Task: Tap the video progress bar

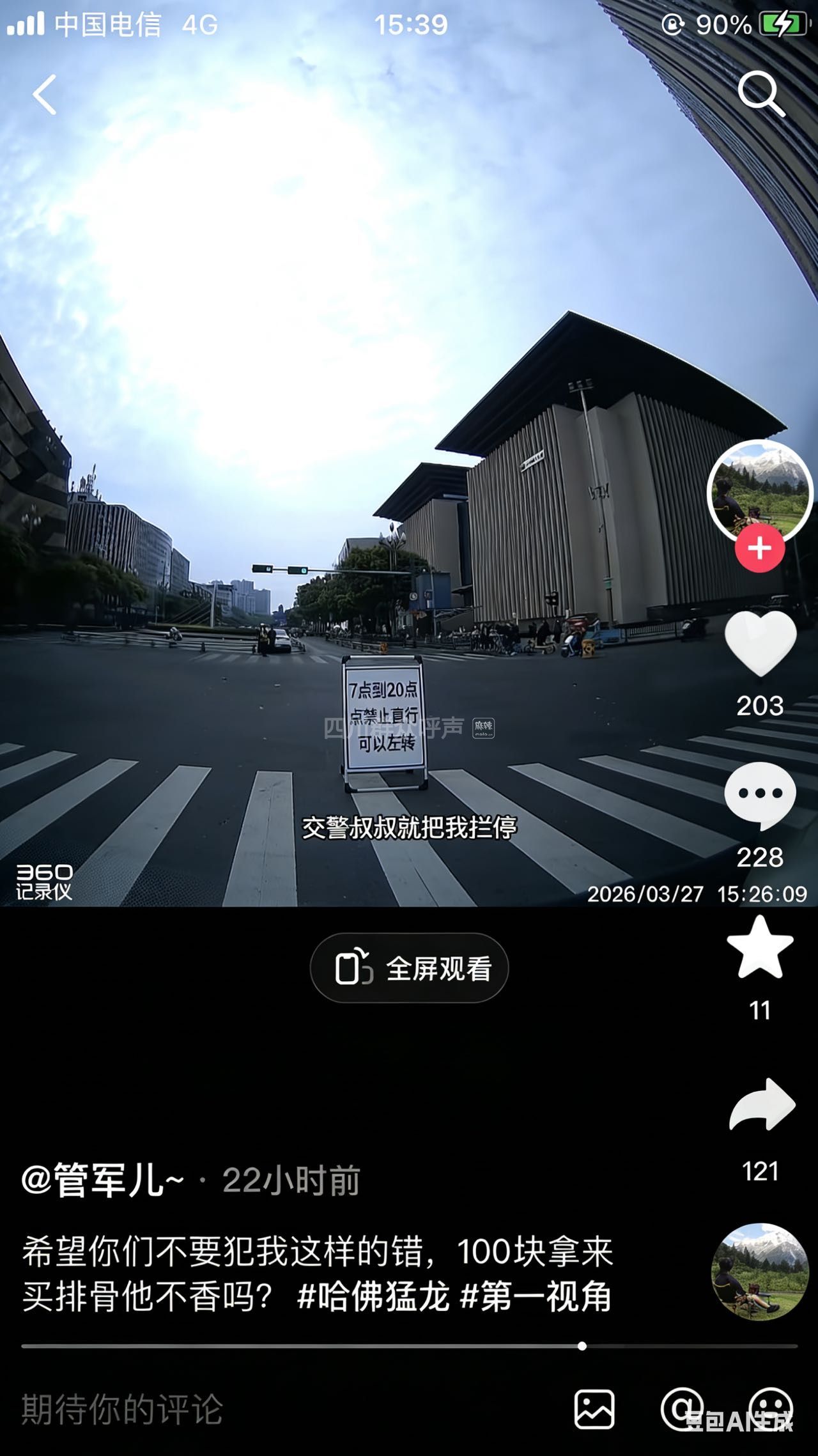Action: pyautogui.click(x=409, y=1346)
